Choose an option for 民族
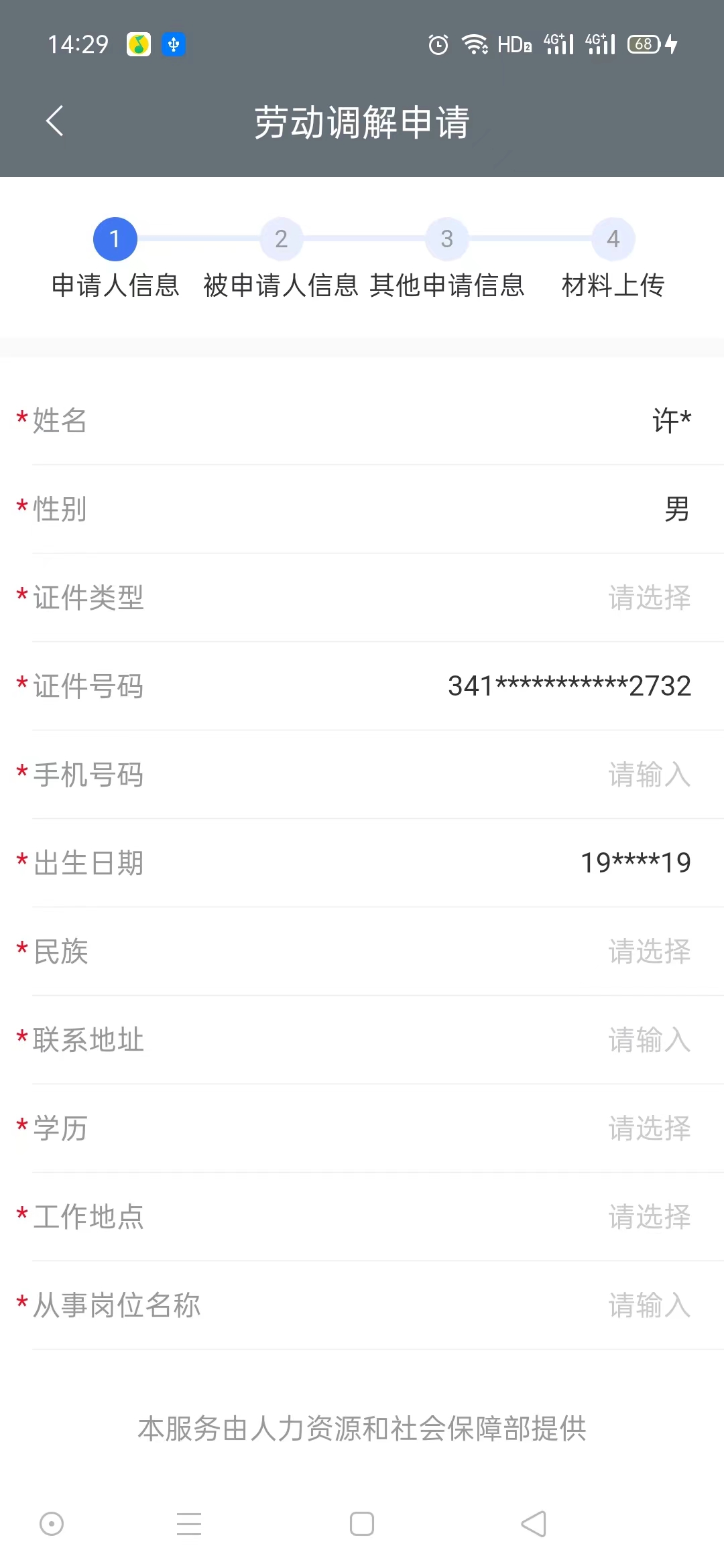 [x=648, y=952]
